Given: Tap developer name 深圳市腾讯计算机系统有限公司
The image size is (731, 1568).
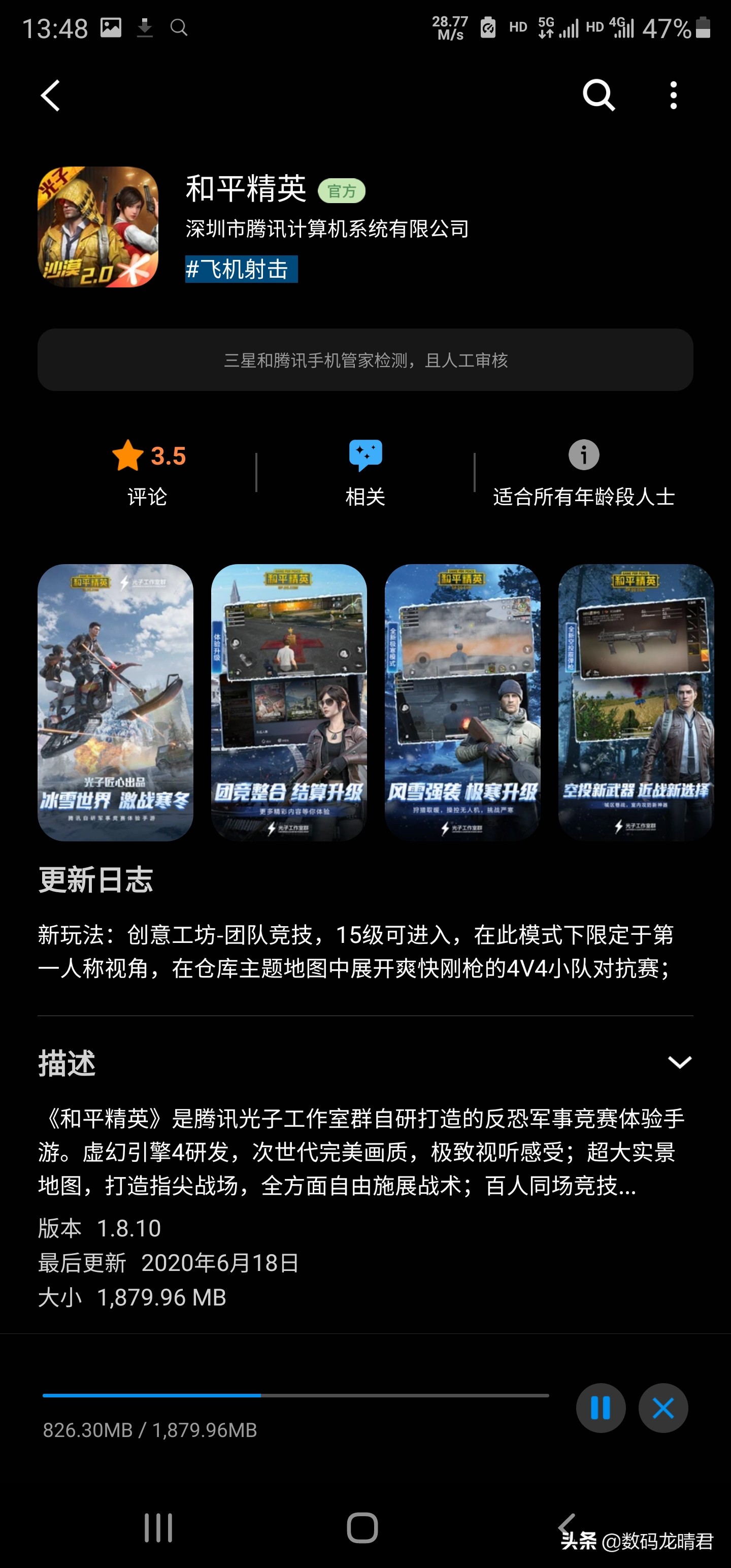Looking at the screenshot, I should 326,230.
